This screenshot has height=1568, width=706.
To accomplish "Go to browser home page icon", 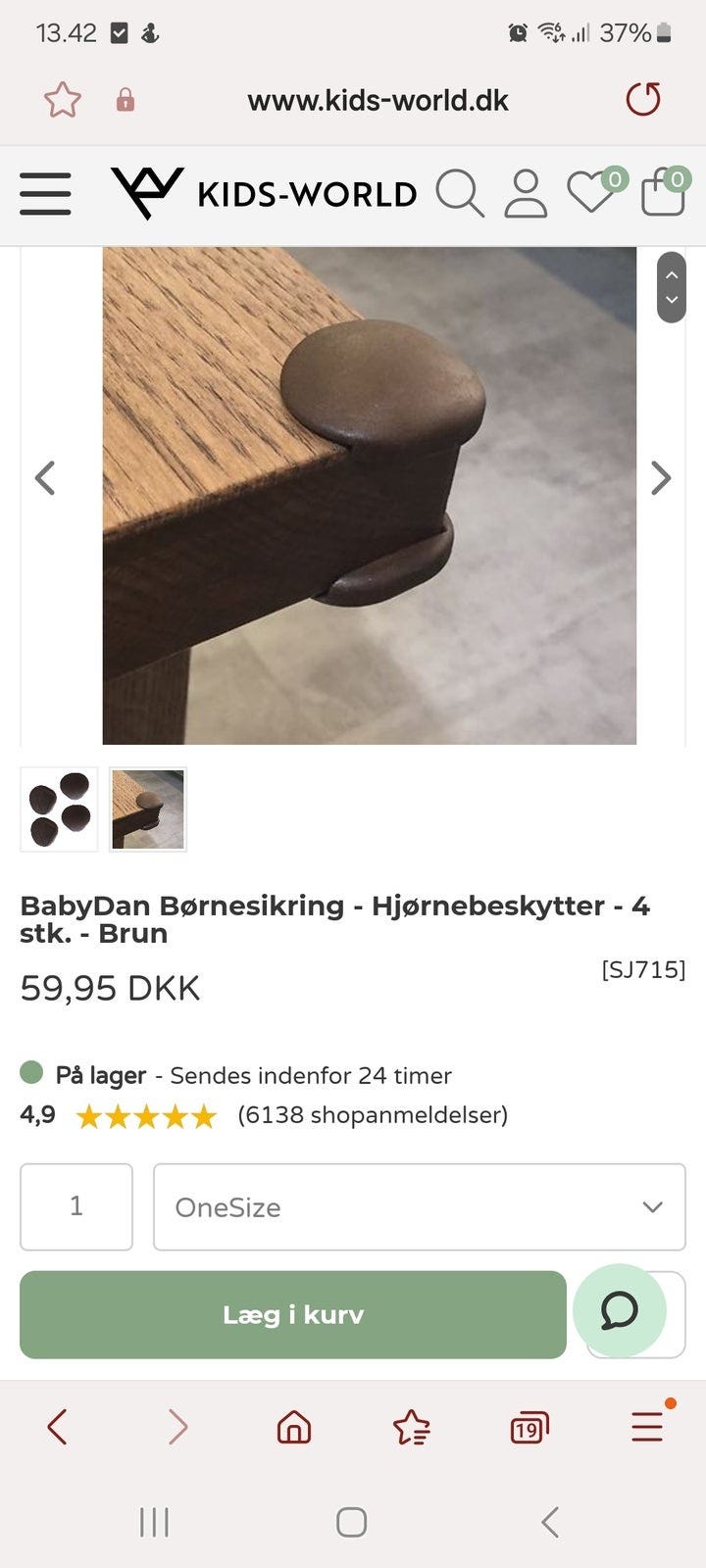I will (x=292, y=1427).
